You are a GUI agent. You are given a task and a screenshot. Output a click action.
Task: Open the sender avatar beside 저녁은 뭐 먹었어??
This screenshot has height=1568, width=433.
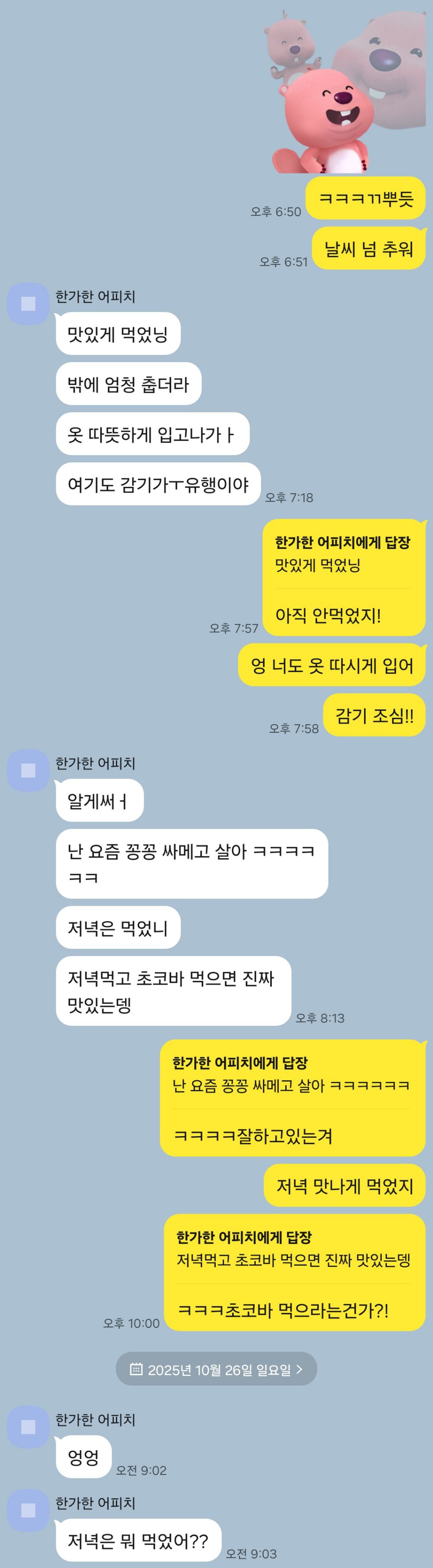point(28,1510)
